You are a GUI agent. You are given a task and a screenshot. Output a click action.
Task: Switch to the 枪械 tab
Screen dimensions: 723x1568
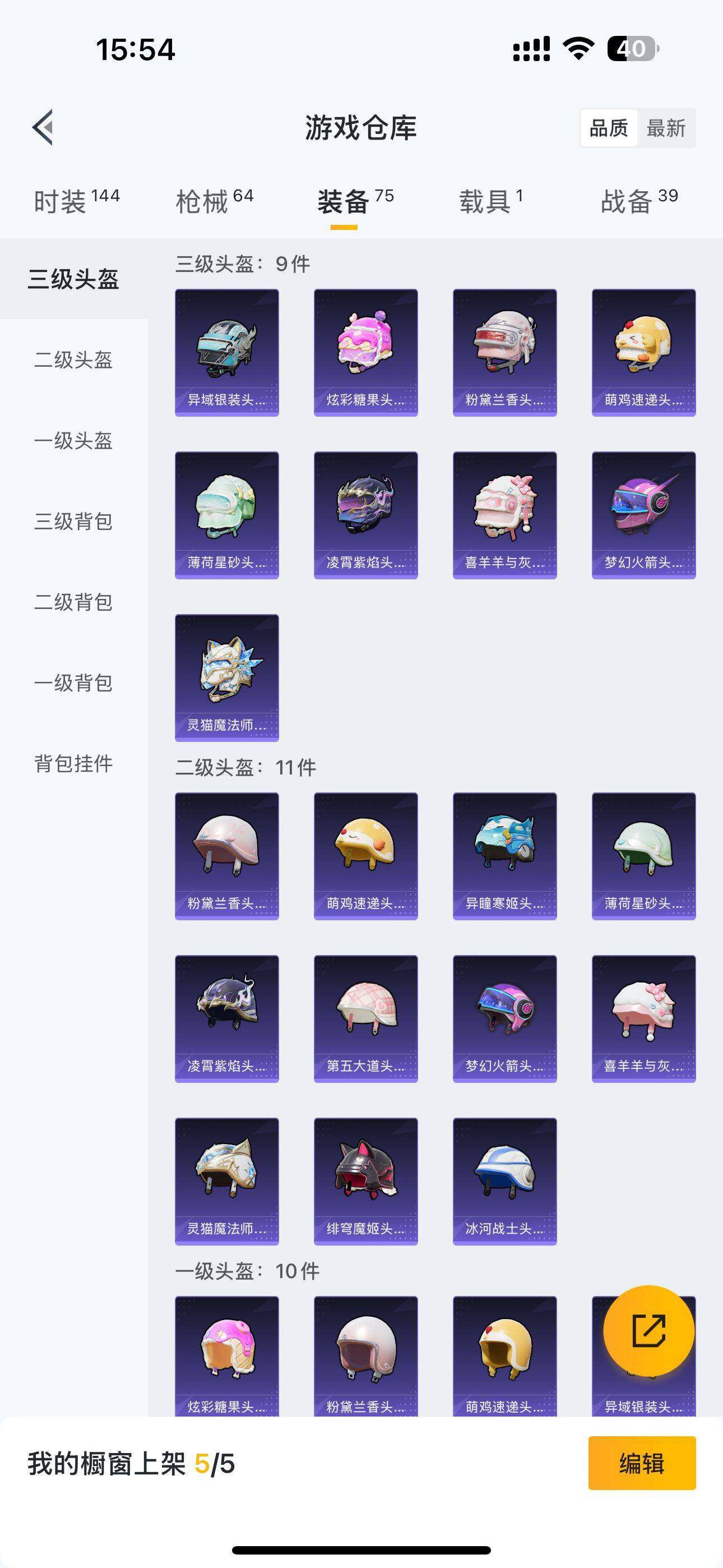(x=214, y=201)
